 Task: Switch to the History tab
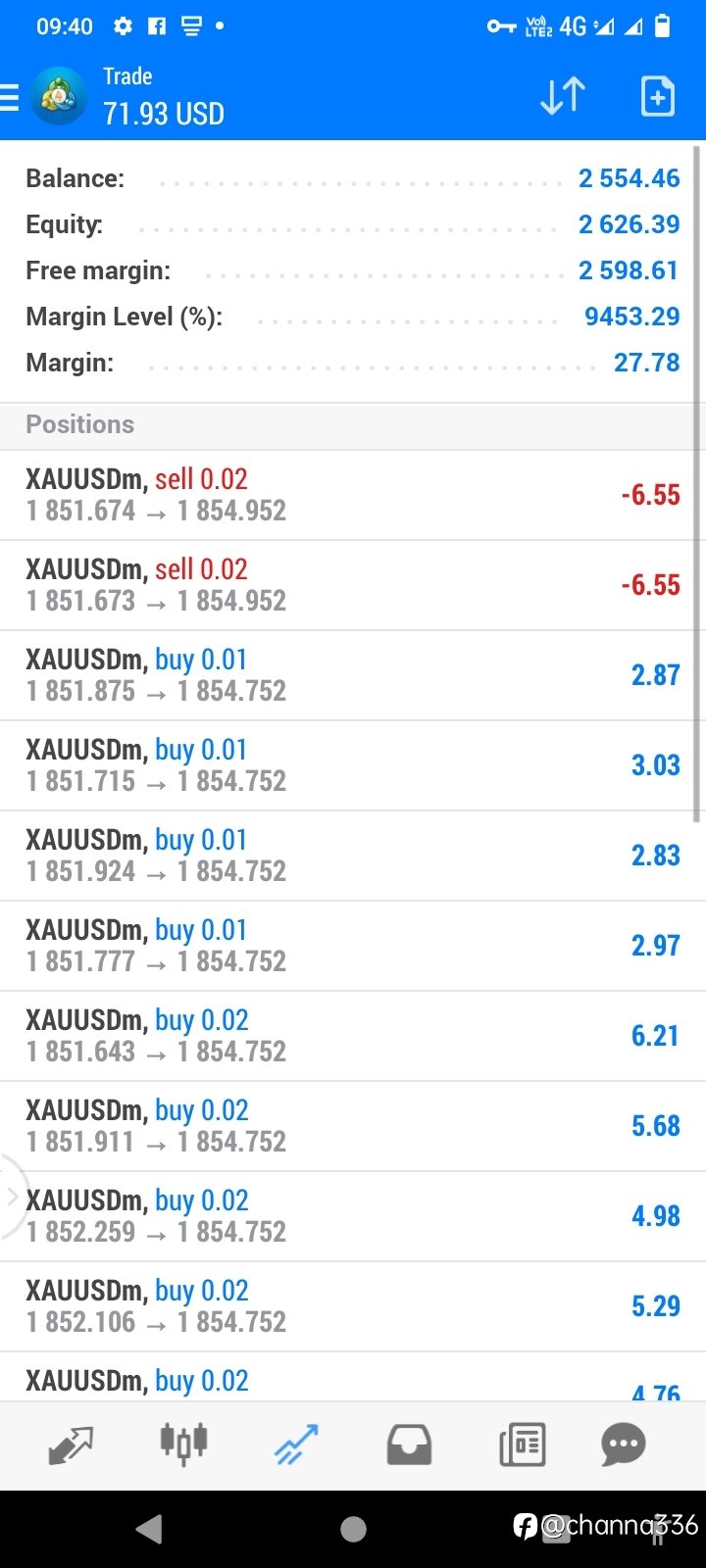pyautogui.click(x=409, y=1445)
